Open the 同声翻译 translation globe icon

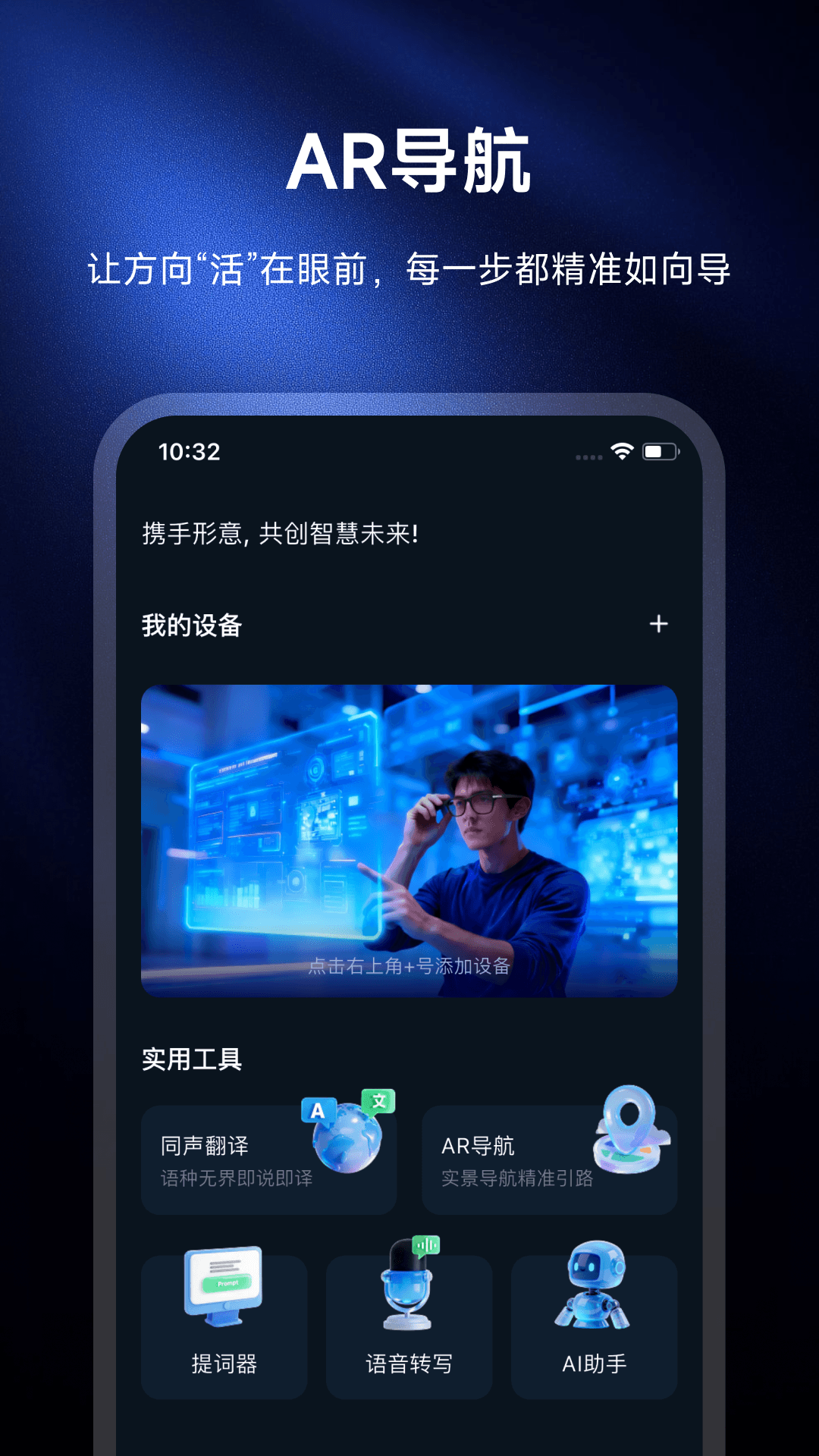tap(345, 1137)
